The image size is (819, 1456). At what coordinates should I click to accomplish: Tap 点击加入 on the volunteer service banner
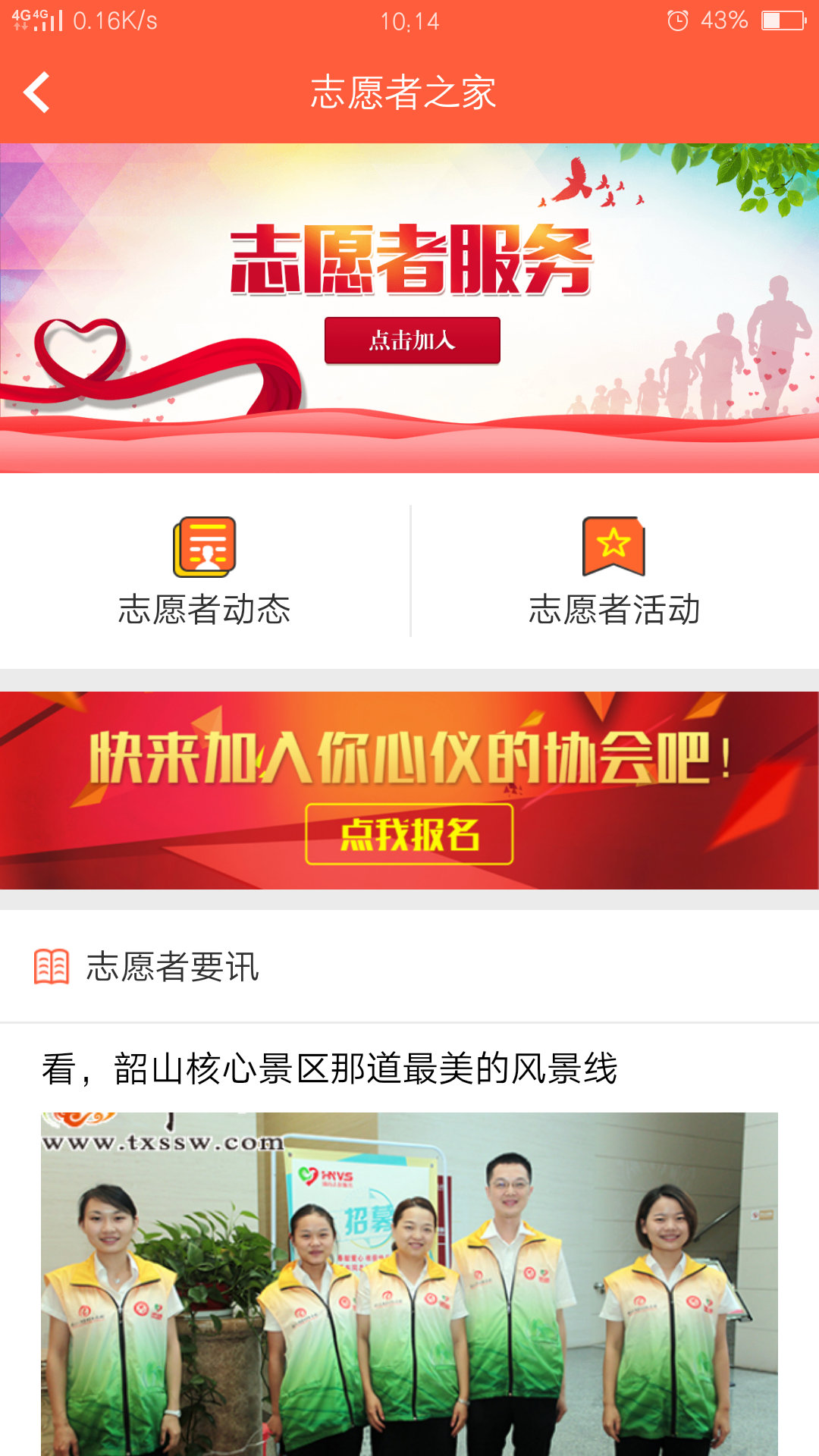[x=412, y=340]
